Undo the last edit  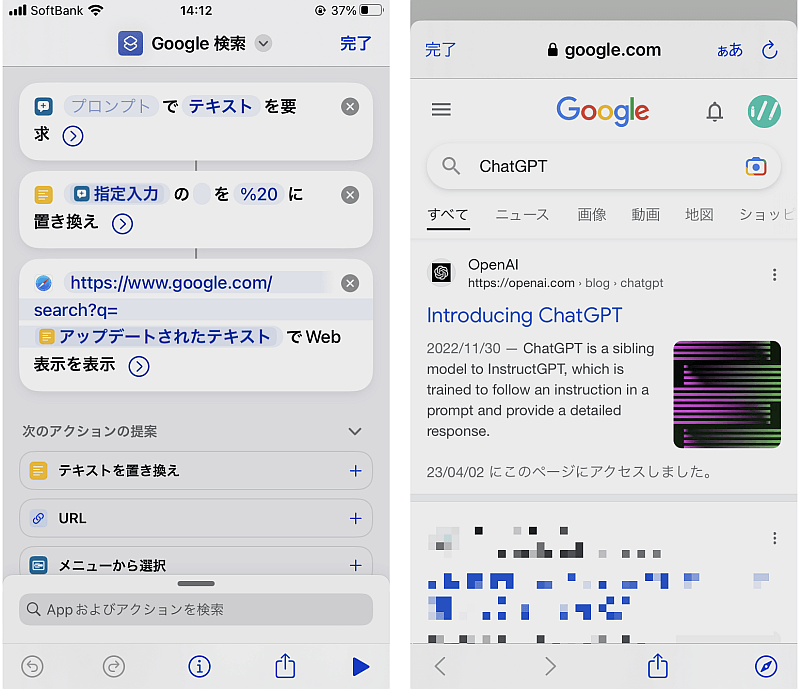[x=32, y=667]
